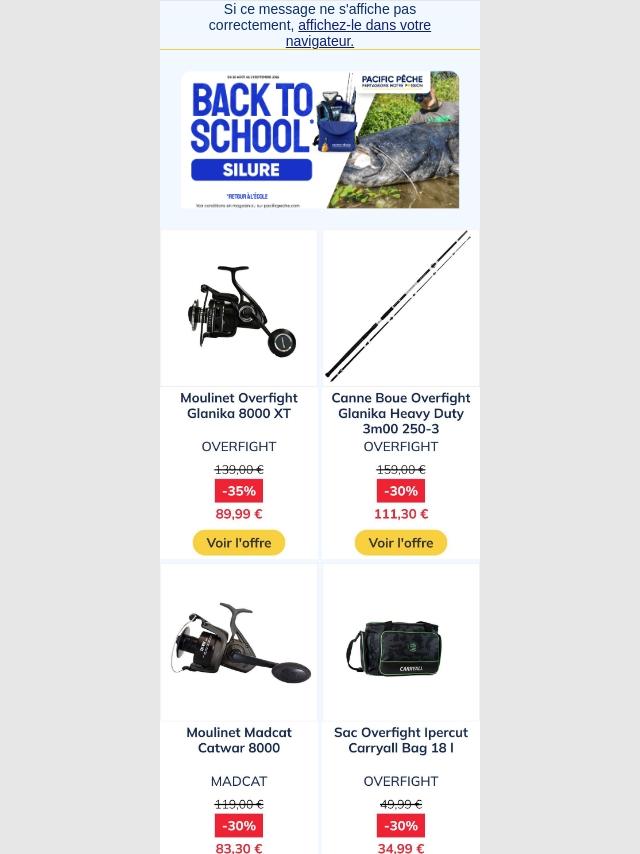
Task: Select the Moulinet Madcat Catwar 8000 title
Action: click(x=239, y=740)
